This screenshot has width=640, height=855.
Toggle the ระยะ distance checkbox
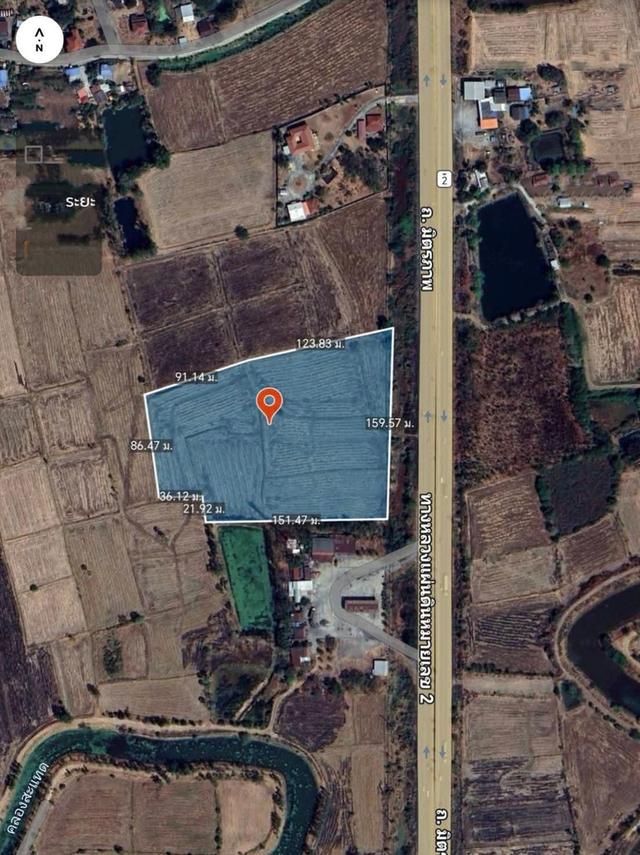coord(34,153)
